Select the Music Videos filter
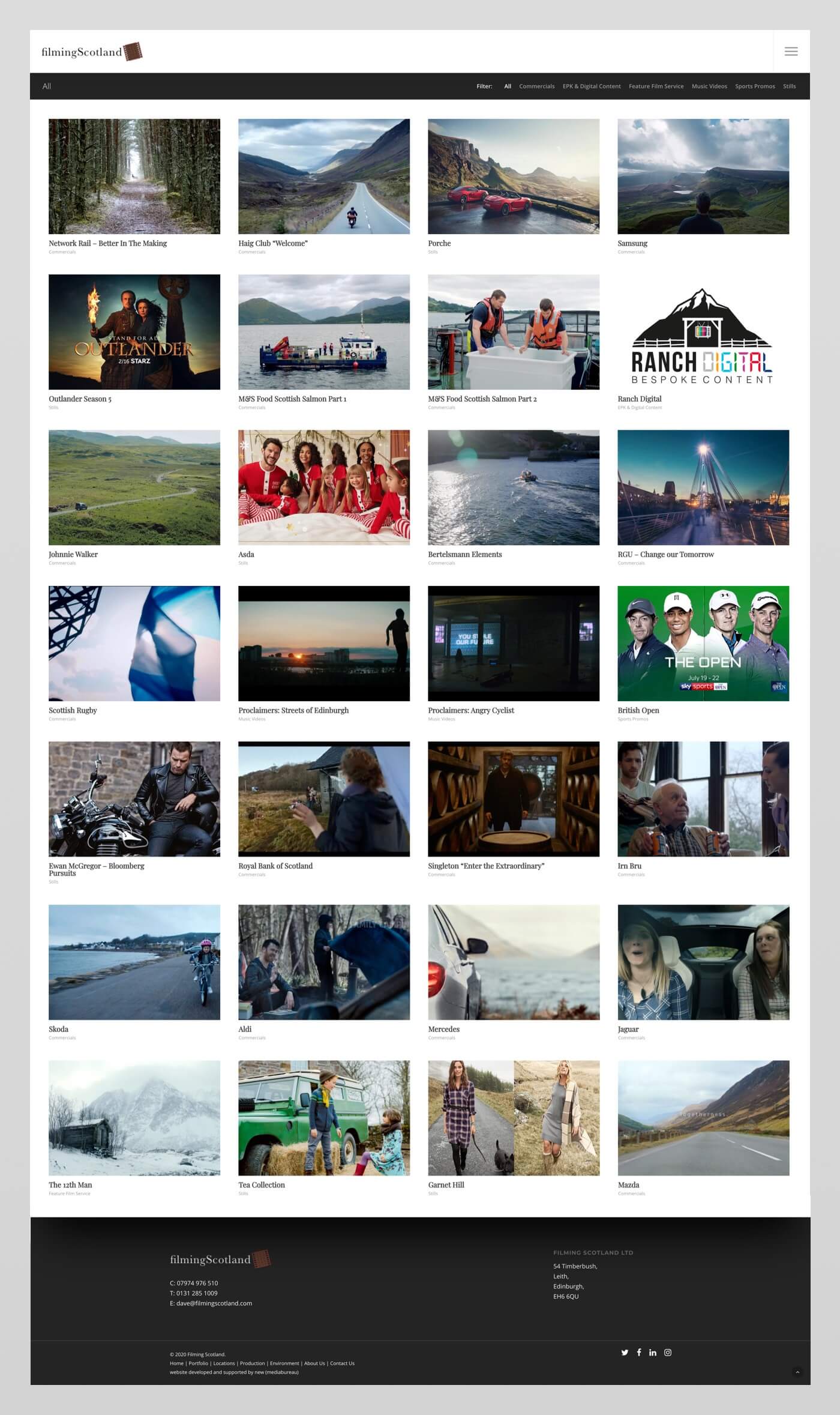The image size is (840, 1415). [x=709, y=86]
